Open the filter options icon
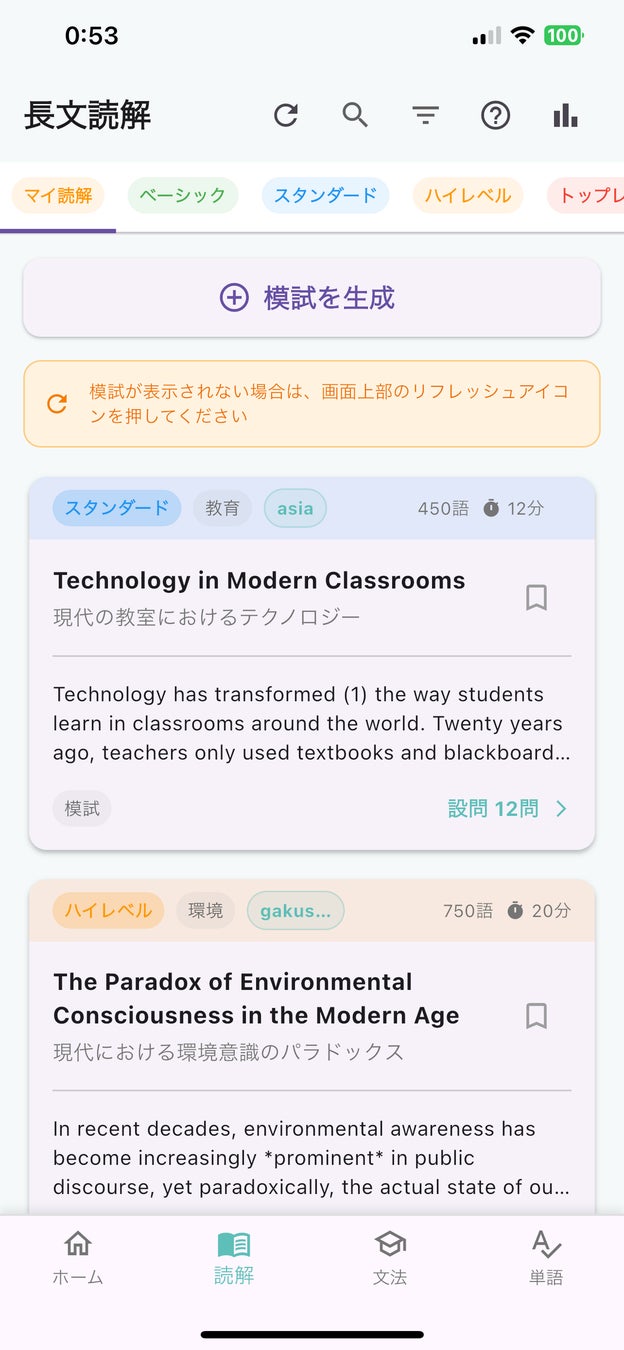 tap(426, 116)
